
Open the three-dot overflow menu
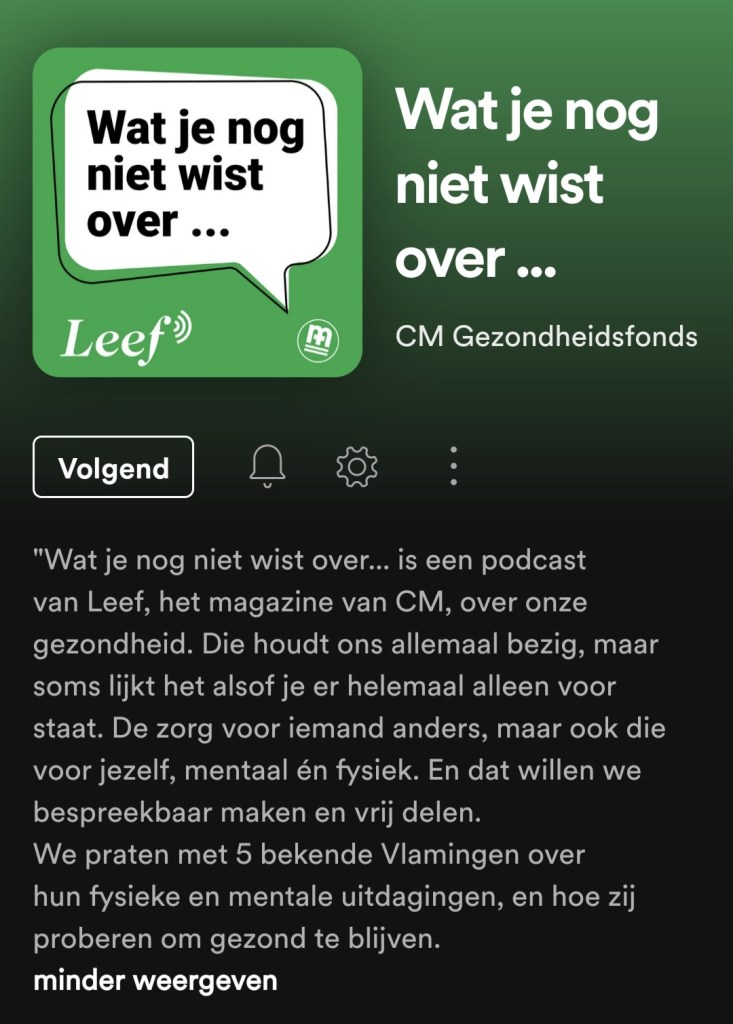pos(453,467)
